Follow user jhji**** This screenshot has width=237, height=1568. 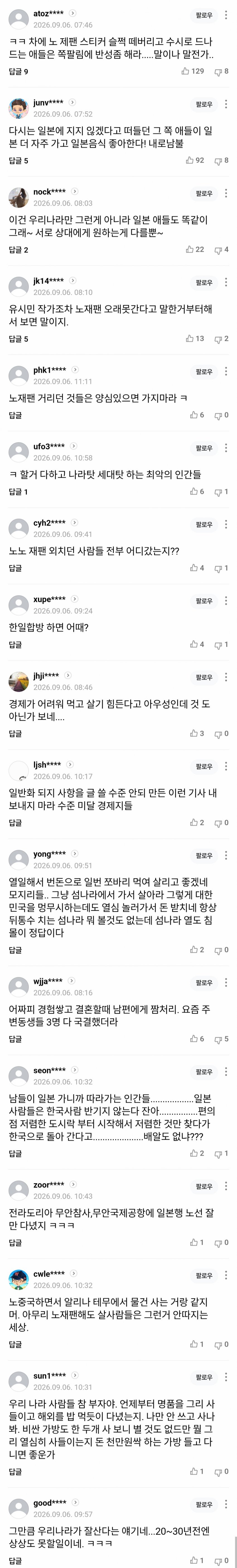click(204, 677)
